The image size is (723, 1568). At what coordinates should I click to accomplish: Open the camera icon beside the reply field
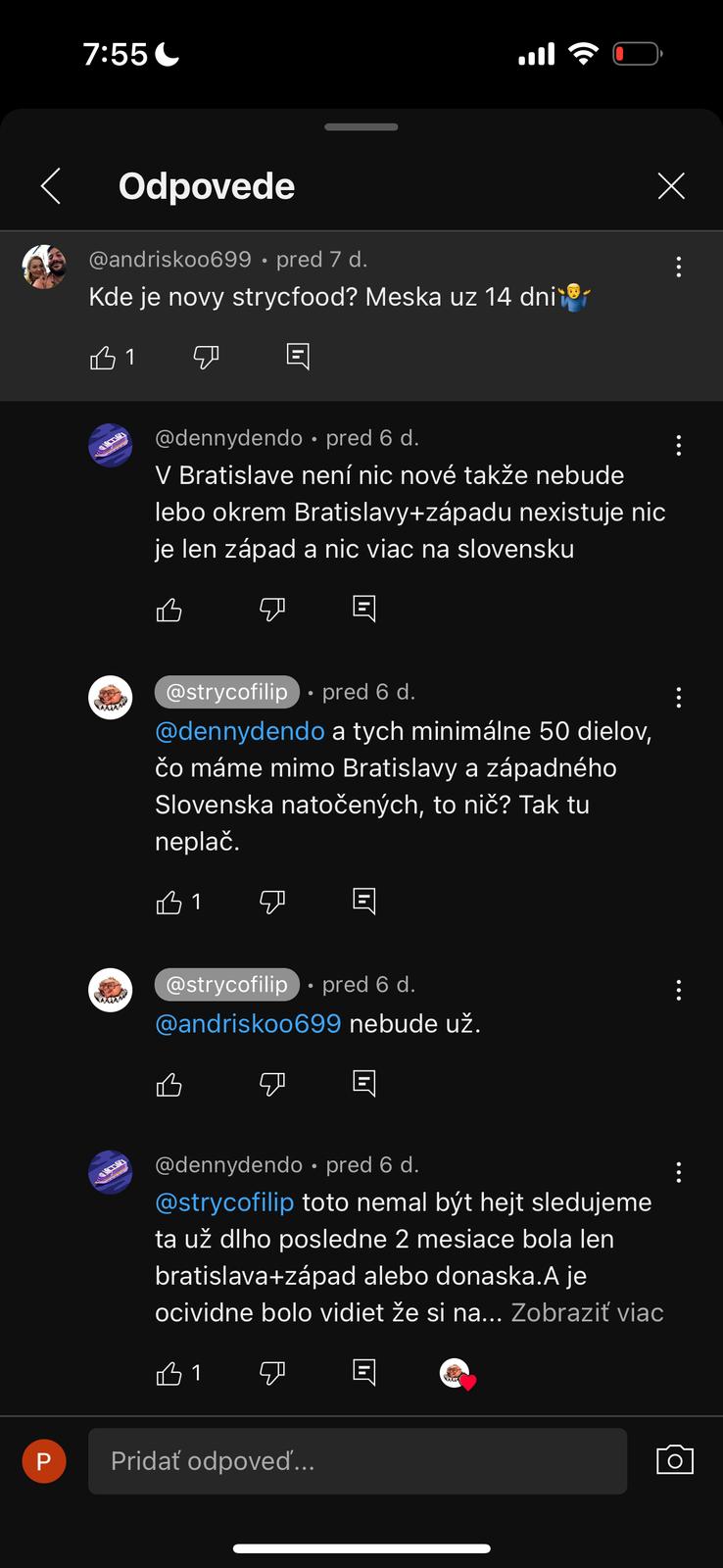click(x=674, y=1460)
